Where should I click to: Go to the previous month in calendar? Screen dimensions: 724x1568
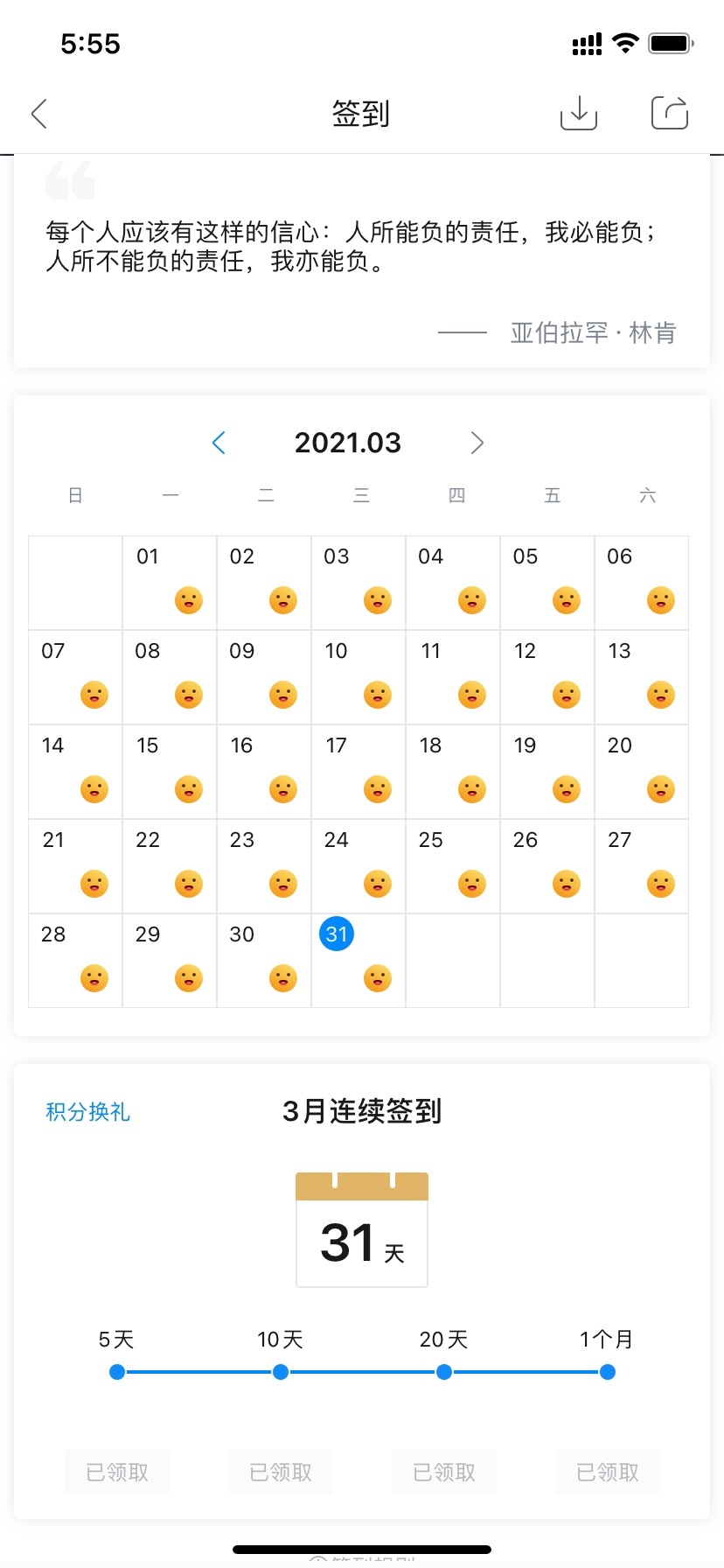[x=219, y=443]
